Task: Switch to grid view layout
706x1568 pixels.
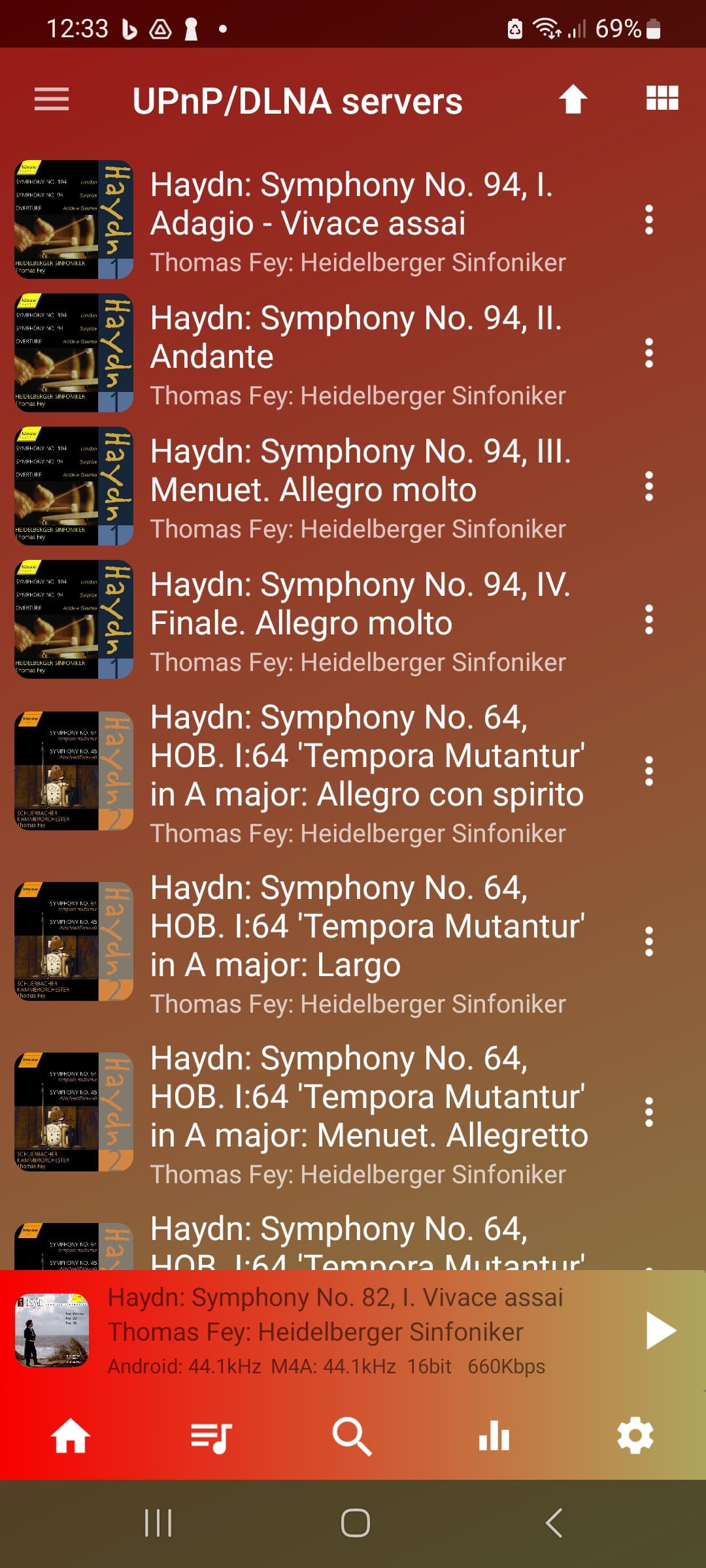Action: click(x=662, y=99)
